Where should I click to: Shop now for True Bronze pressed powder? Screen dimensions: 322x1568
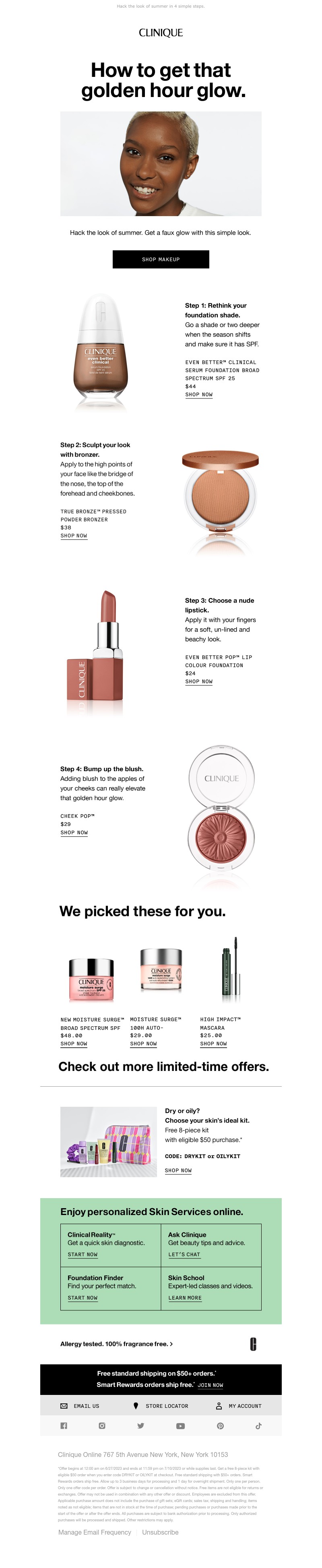click(74, 536)
